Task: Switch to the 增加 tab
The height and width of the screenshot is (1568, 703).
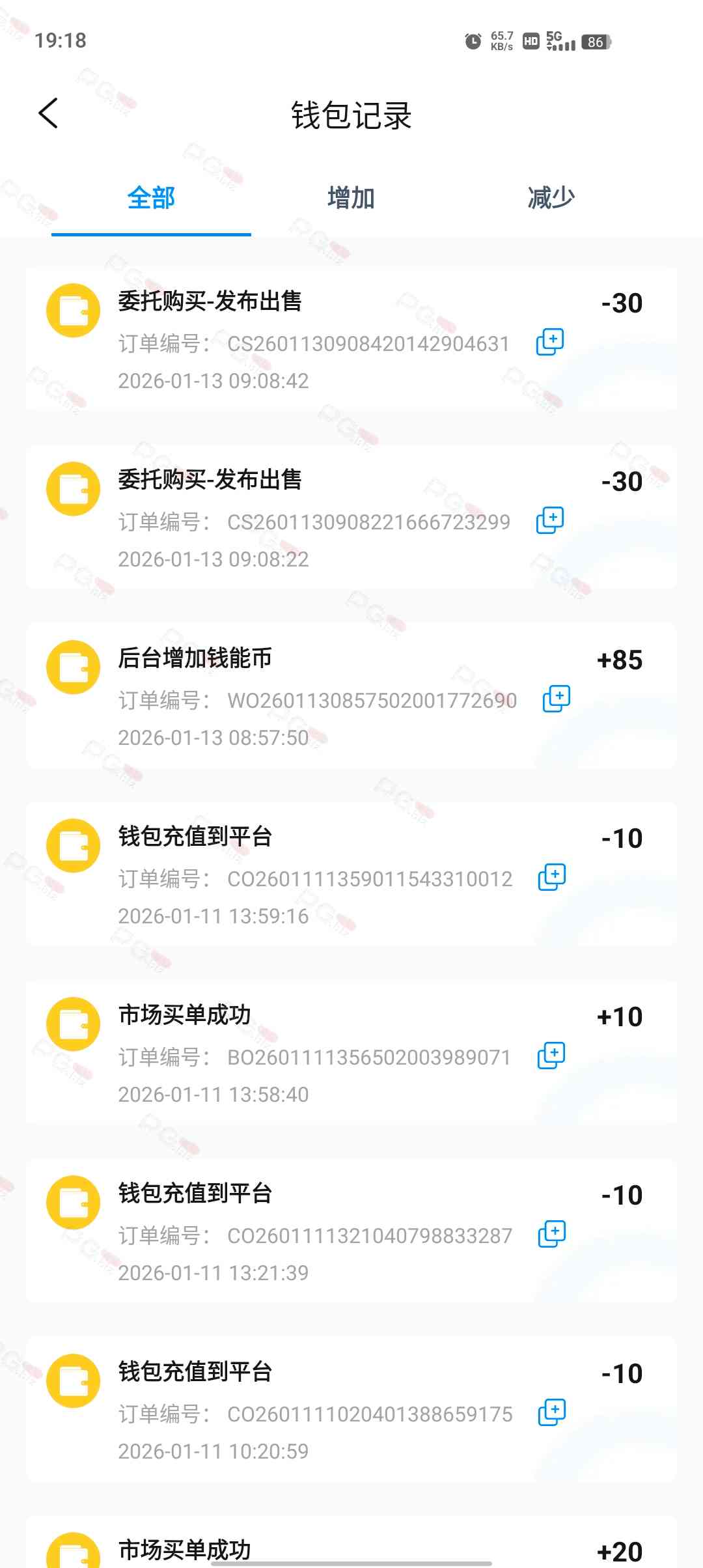Action: point(351,198)
